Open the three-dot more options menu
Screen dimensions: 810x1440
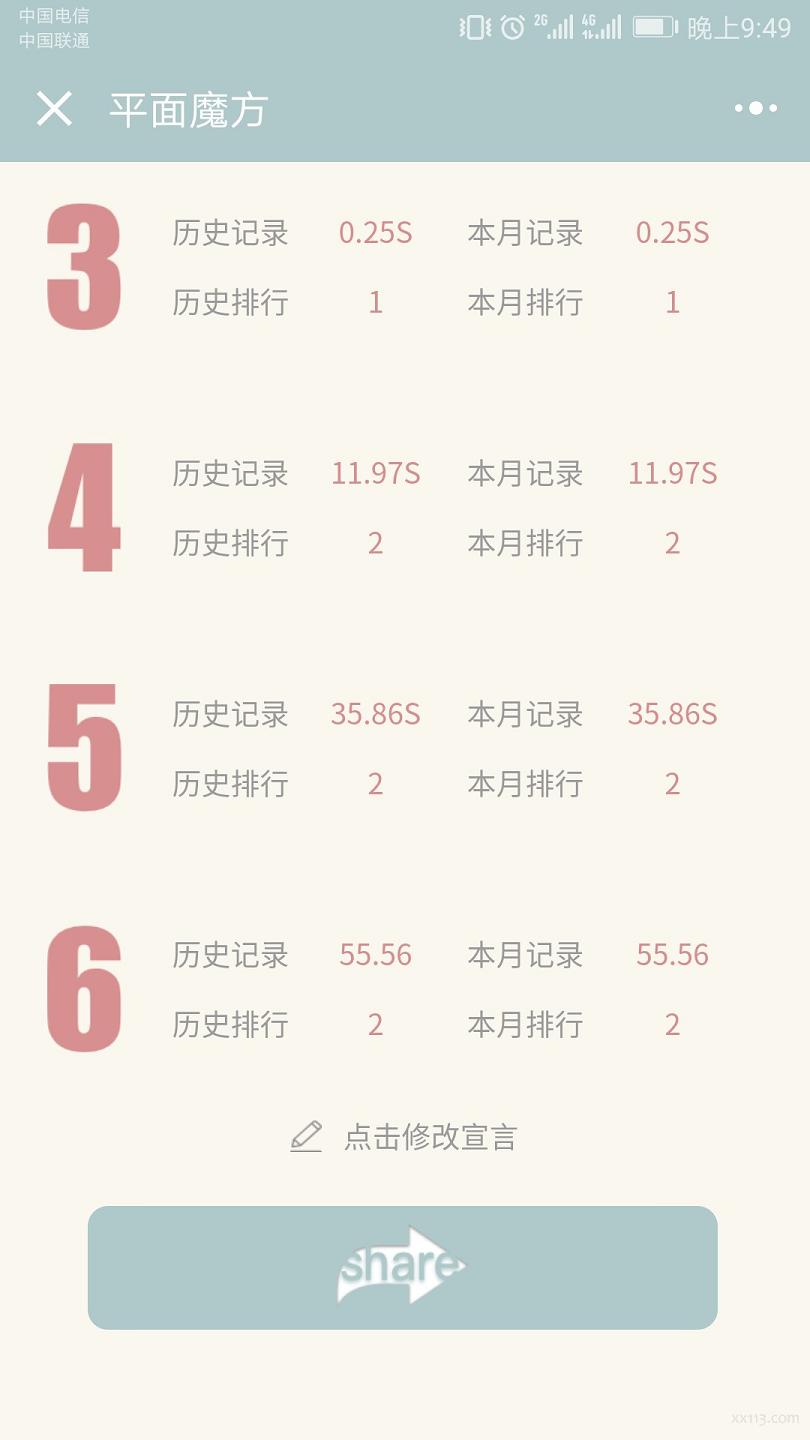pyautogui.click(x=755, y=108)
